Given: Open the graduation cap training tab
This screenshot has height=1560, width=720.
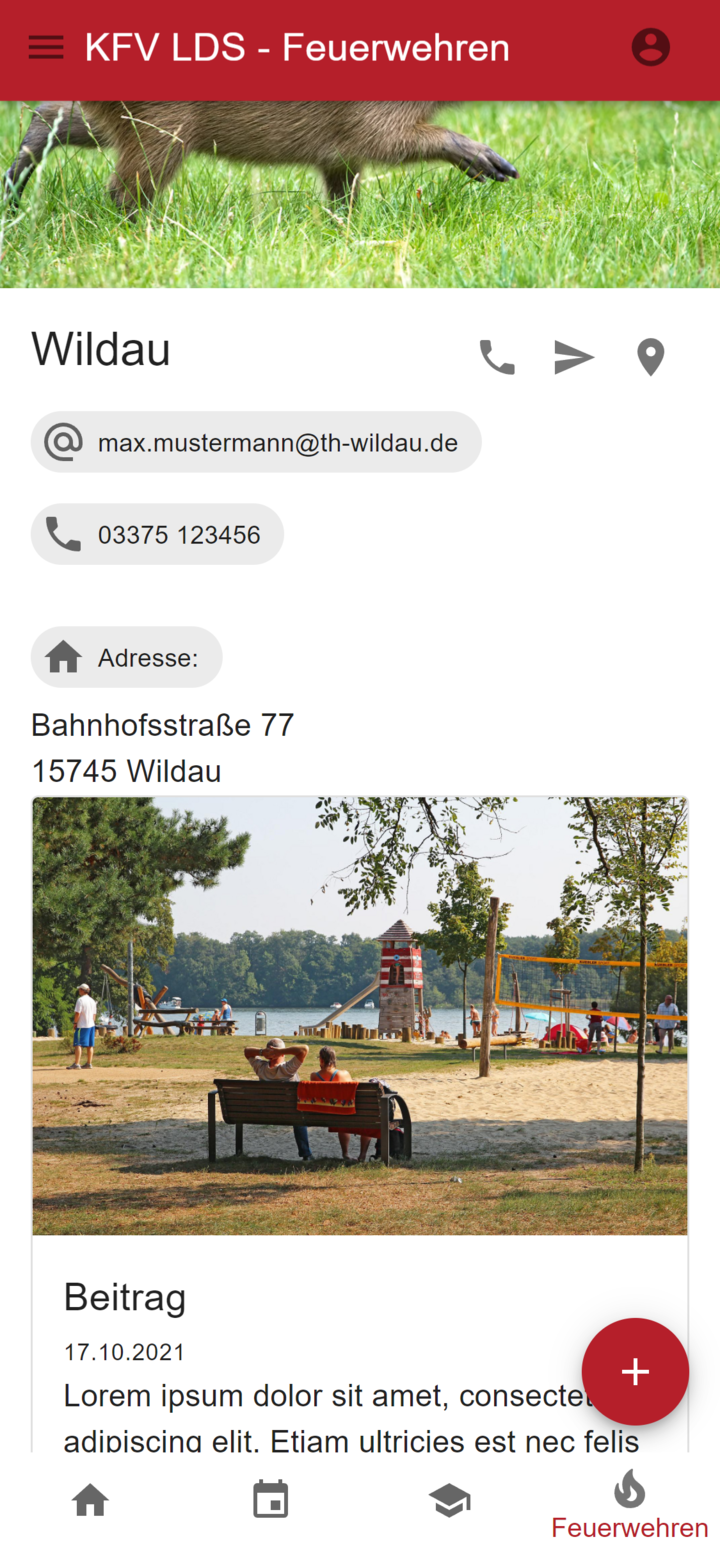Looking at the screenshot, I should pos(450,1501).
